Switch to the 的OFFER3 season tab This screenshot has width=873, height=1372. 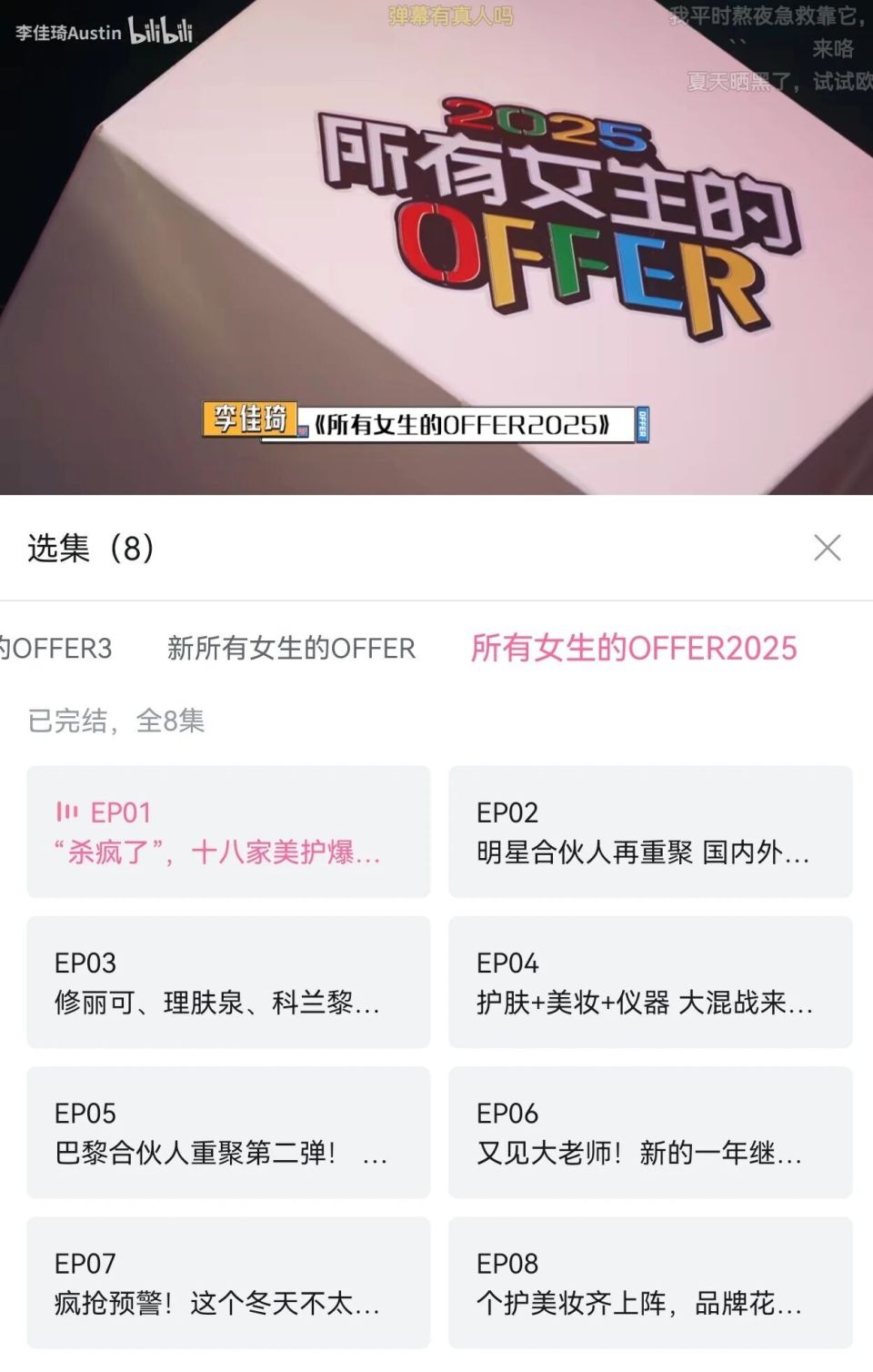(x=58, y=648)
